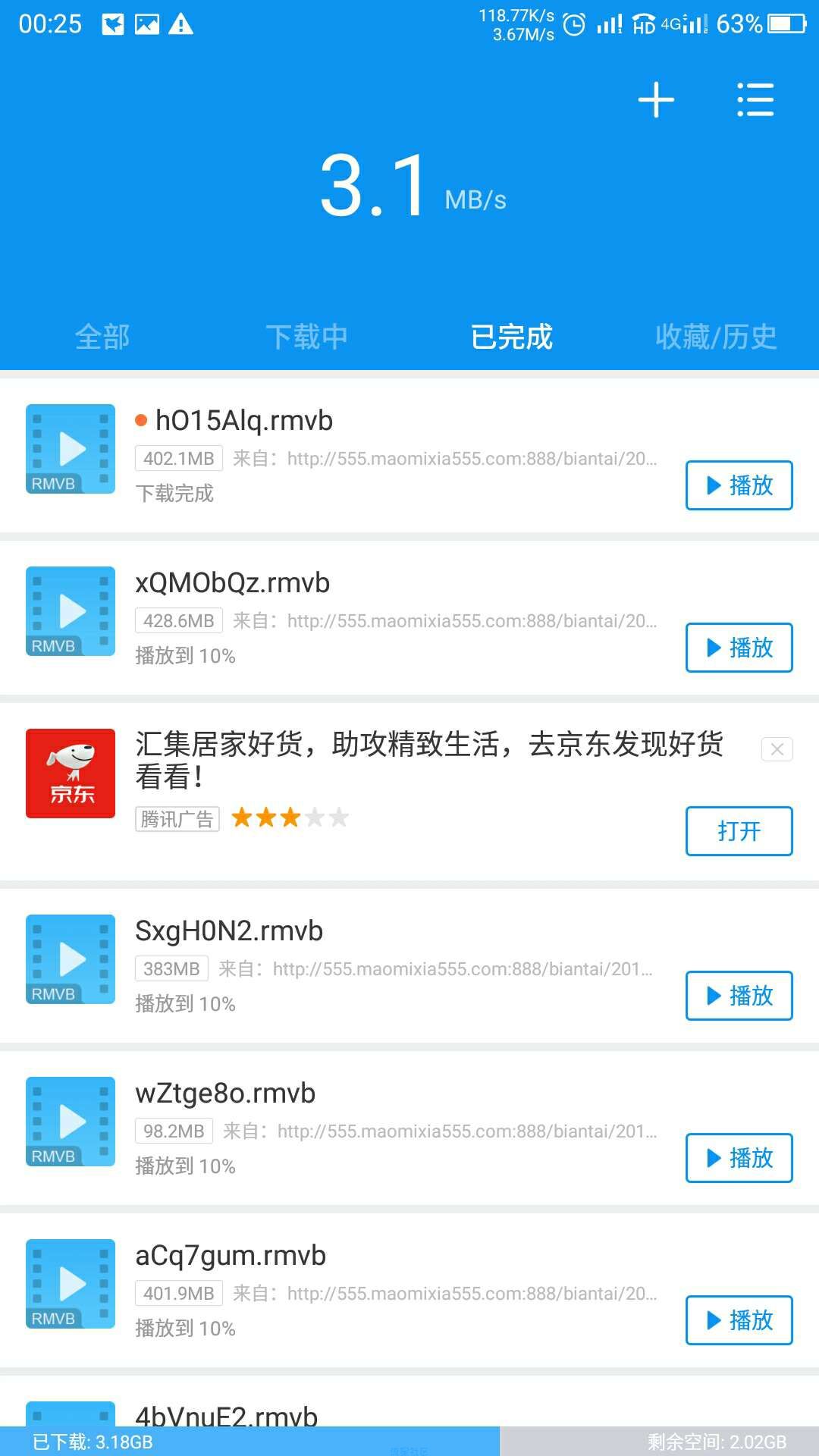Switch to the 下载中 tab
The height and width of the screenshot is (1456, 819).
tap(307, 337)
